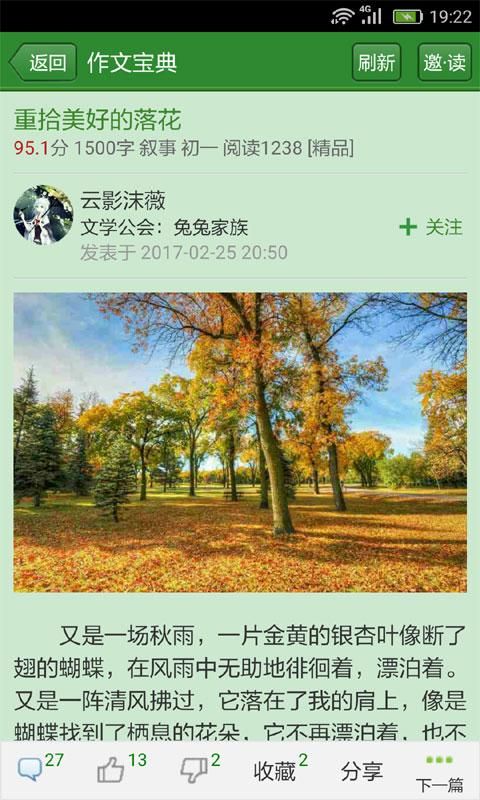Share the essay via 分享
The width and height of the screenshot is (480, 800).
pyautogui.click(x=362, y=771)
